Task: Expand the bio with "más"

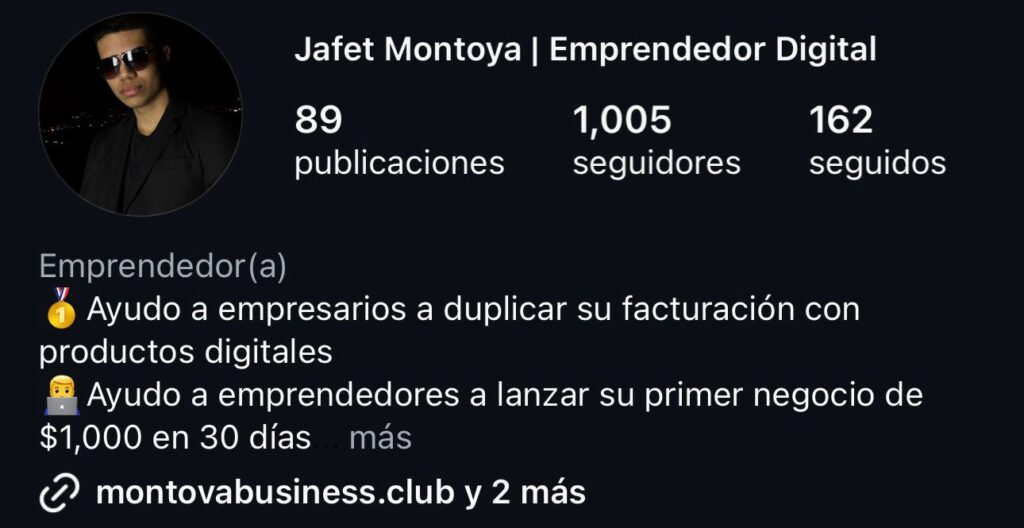Action: pos(381,438)
